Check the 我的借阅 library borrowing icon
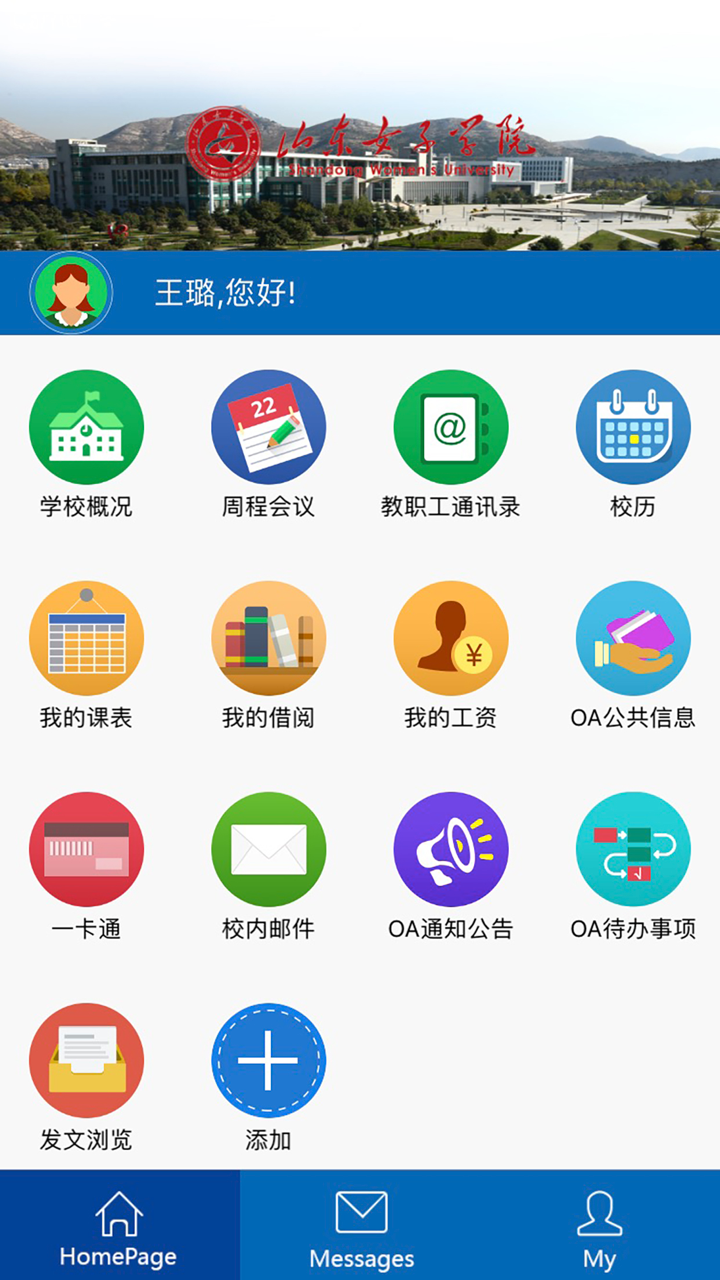This screenshot has height=1280, width=720. (x=269, y=637)
